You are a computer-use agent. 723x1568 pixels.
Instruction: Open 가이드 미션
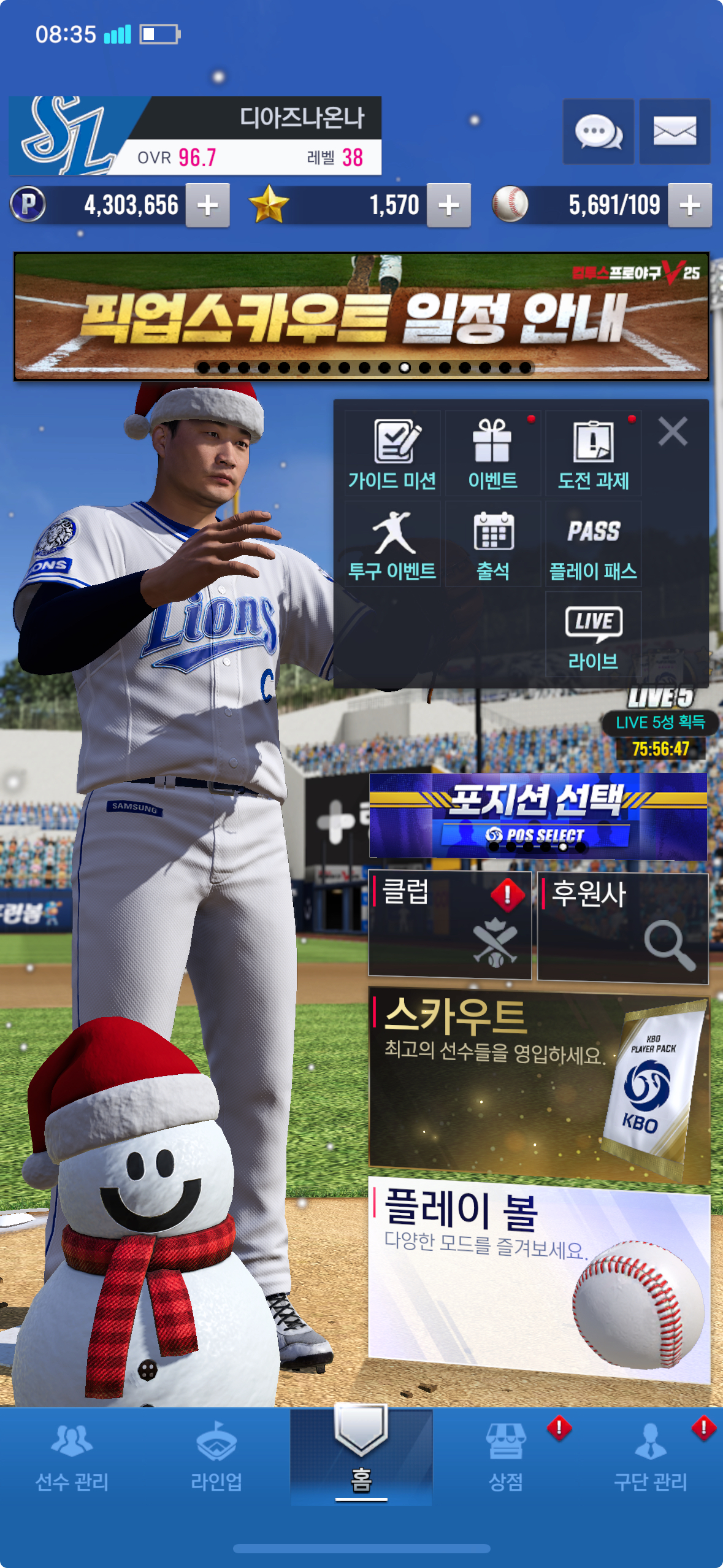tap(392, 455)
